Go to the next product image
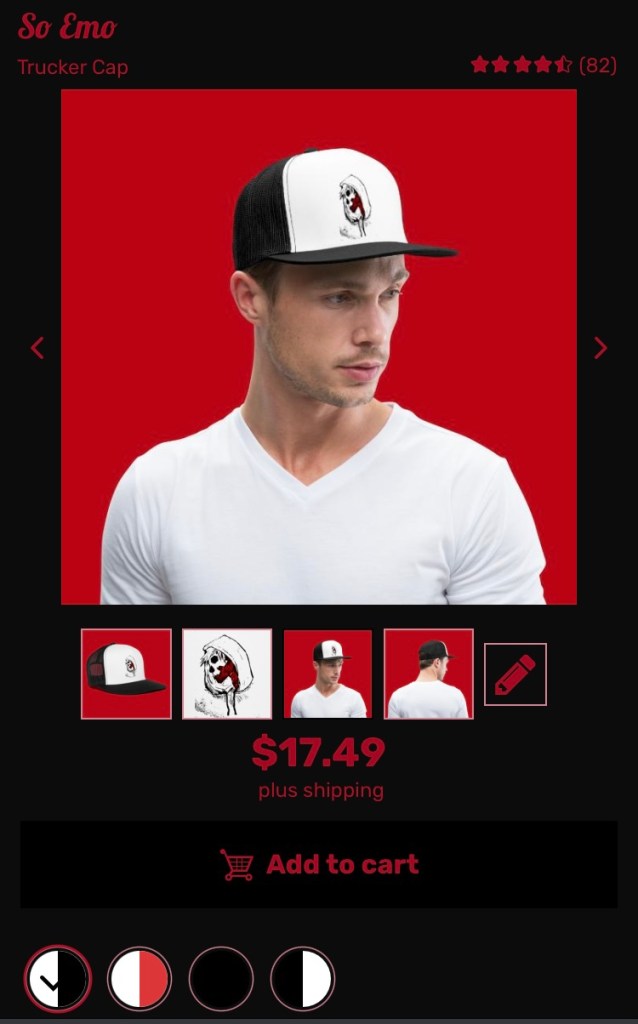Screen dimensions: 638x1024 pyautogui.click(x=600, y=348)
